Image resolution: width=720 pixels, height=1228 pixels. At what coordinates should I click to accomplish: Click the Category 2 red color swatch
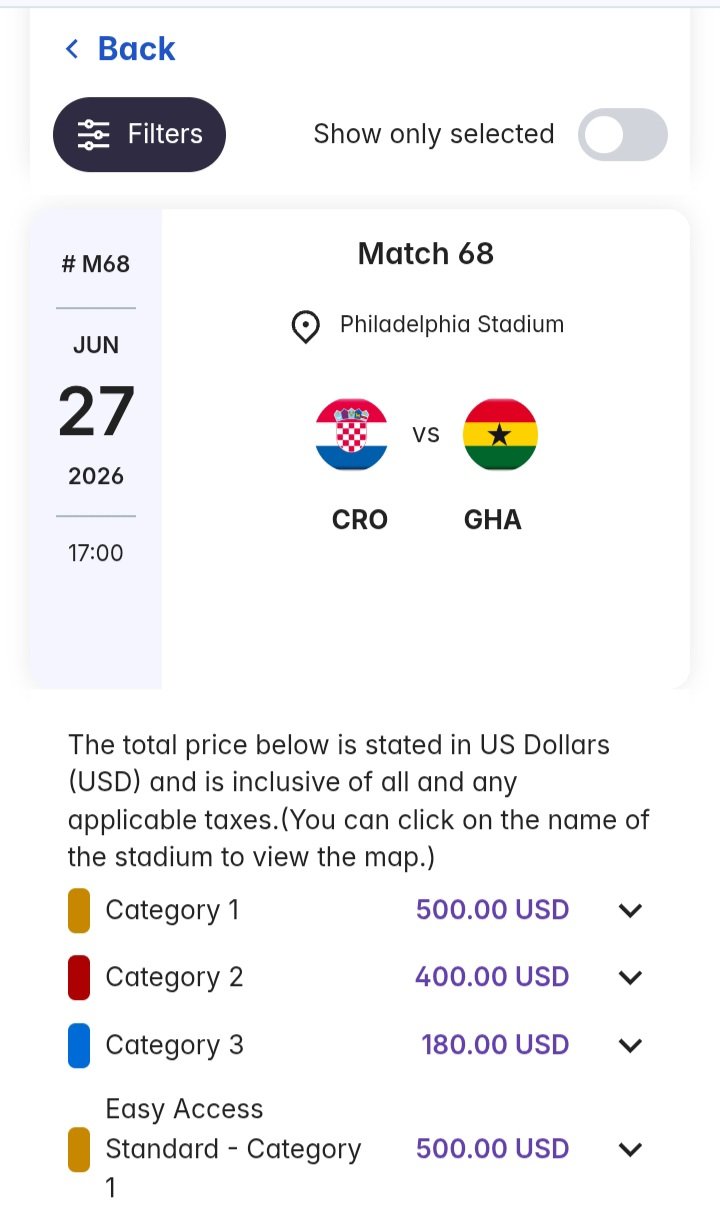pyautogui.click(x=78, y=977)
